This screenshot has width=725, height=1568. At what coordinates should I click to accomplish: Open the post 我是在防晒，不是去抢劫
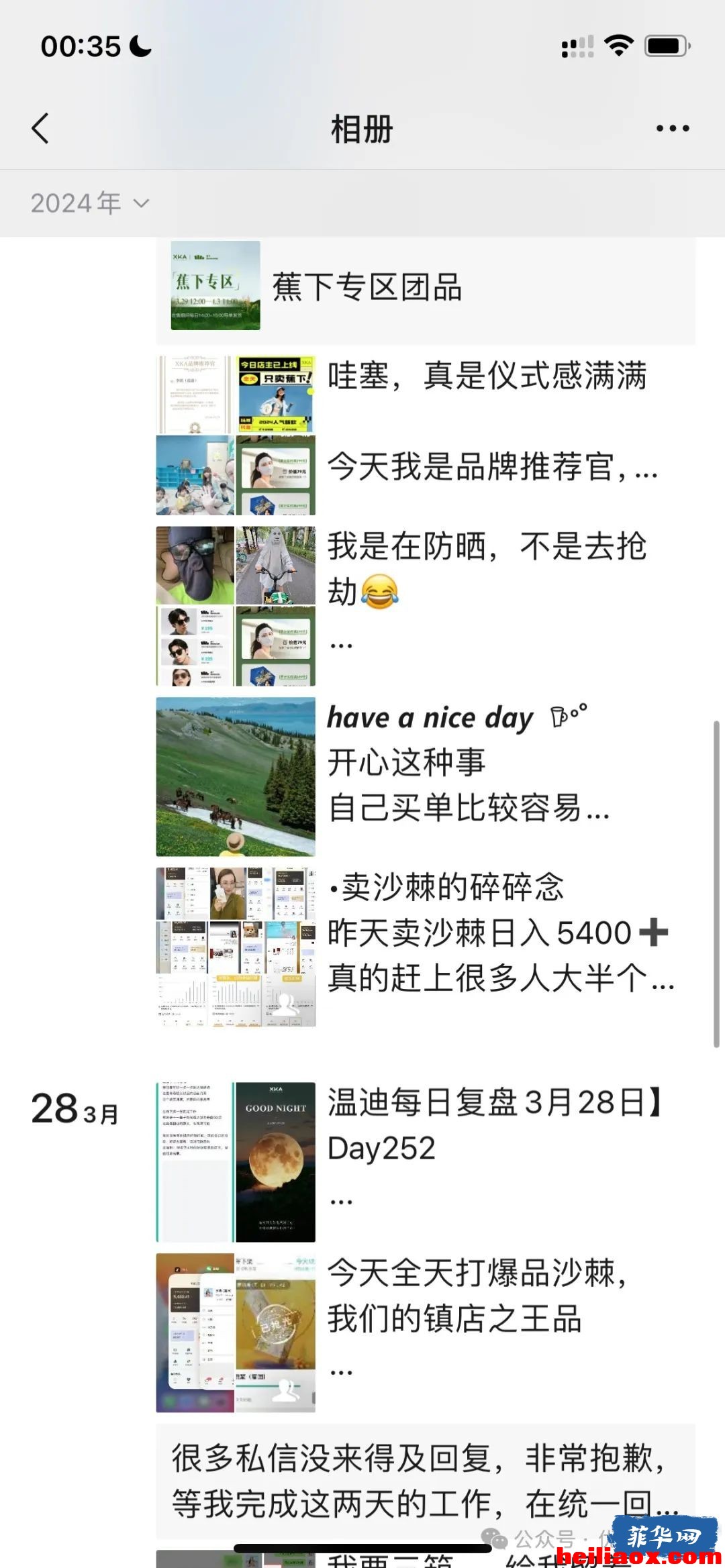[x=426, y=606]
